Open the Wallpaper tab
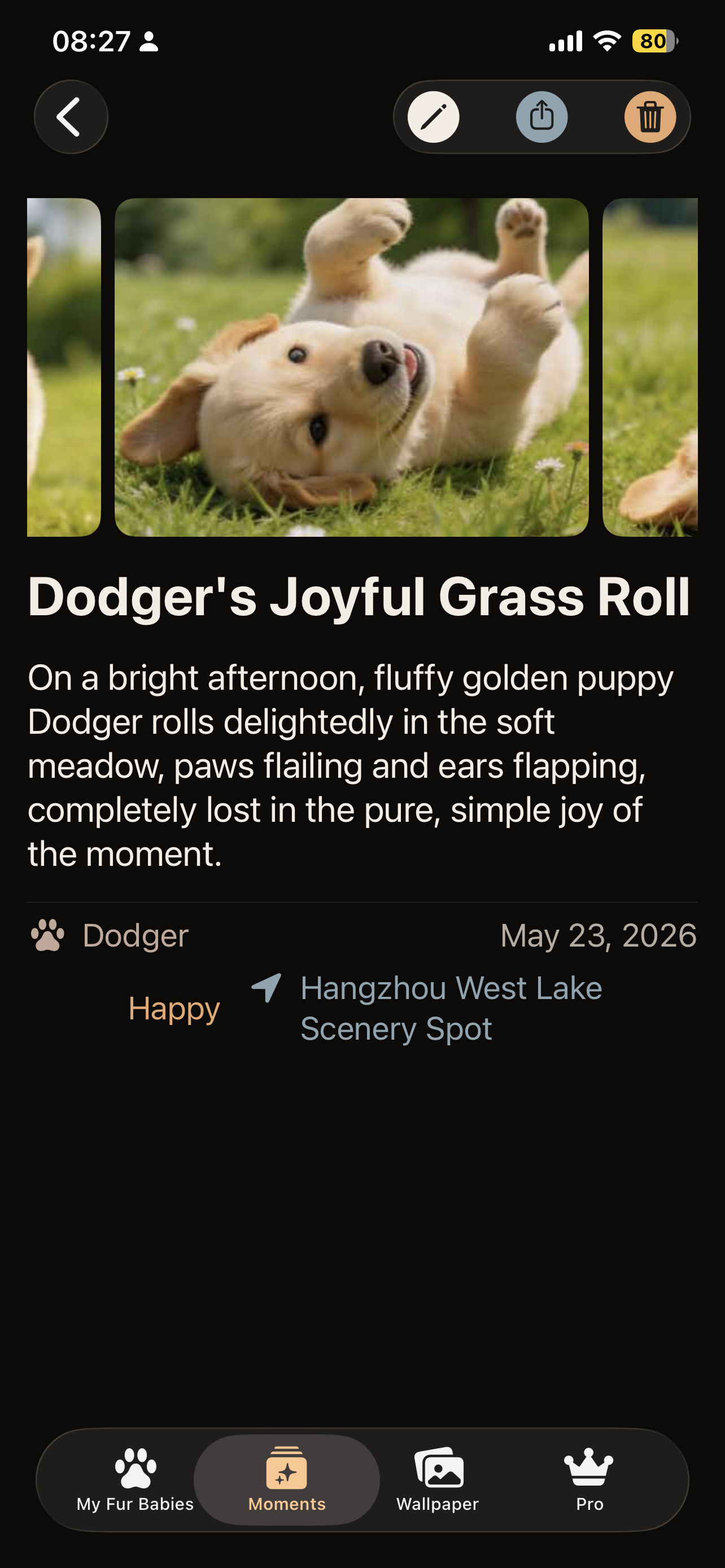 click(438, 1480)
